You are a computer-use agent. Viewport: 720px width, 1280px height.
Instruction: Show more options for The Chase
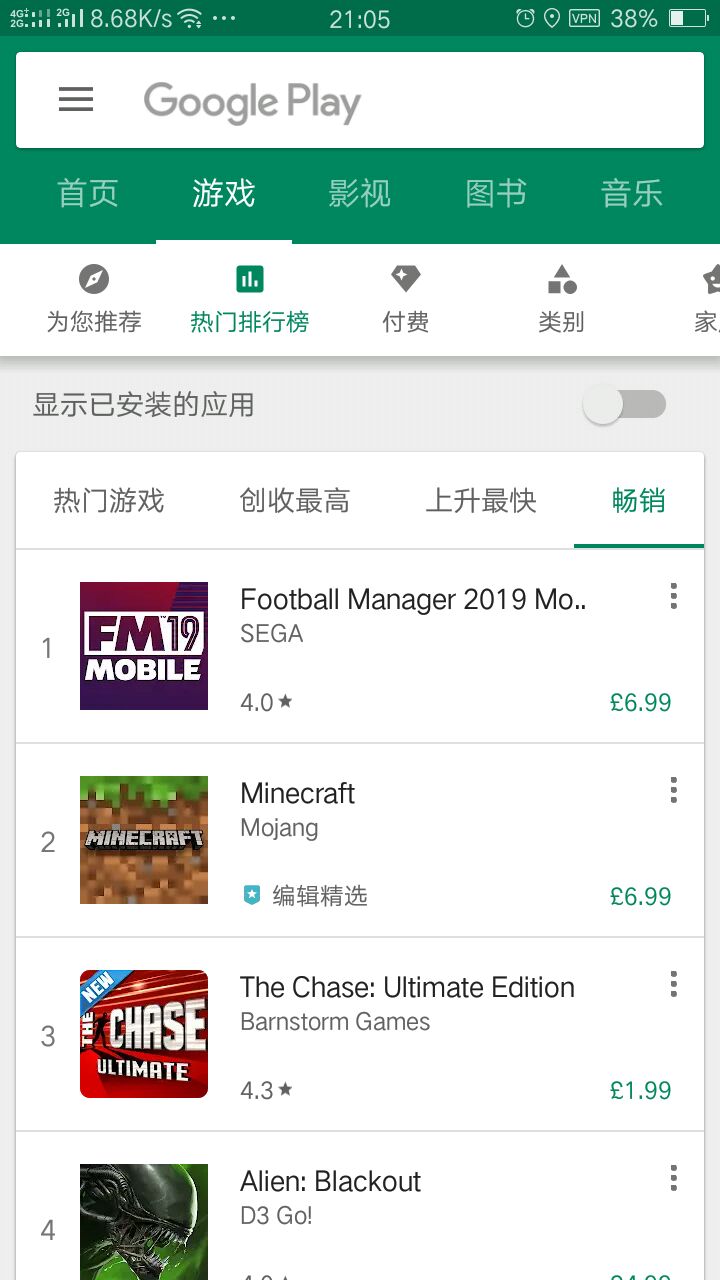click(x=673, y=985)
